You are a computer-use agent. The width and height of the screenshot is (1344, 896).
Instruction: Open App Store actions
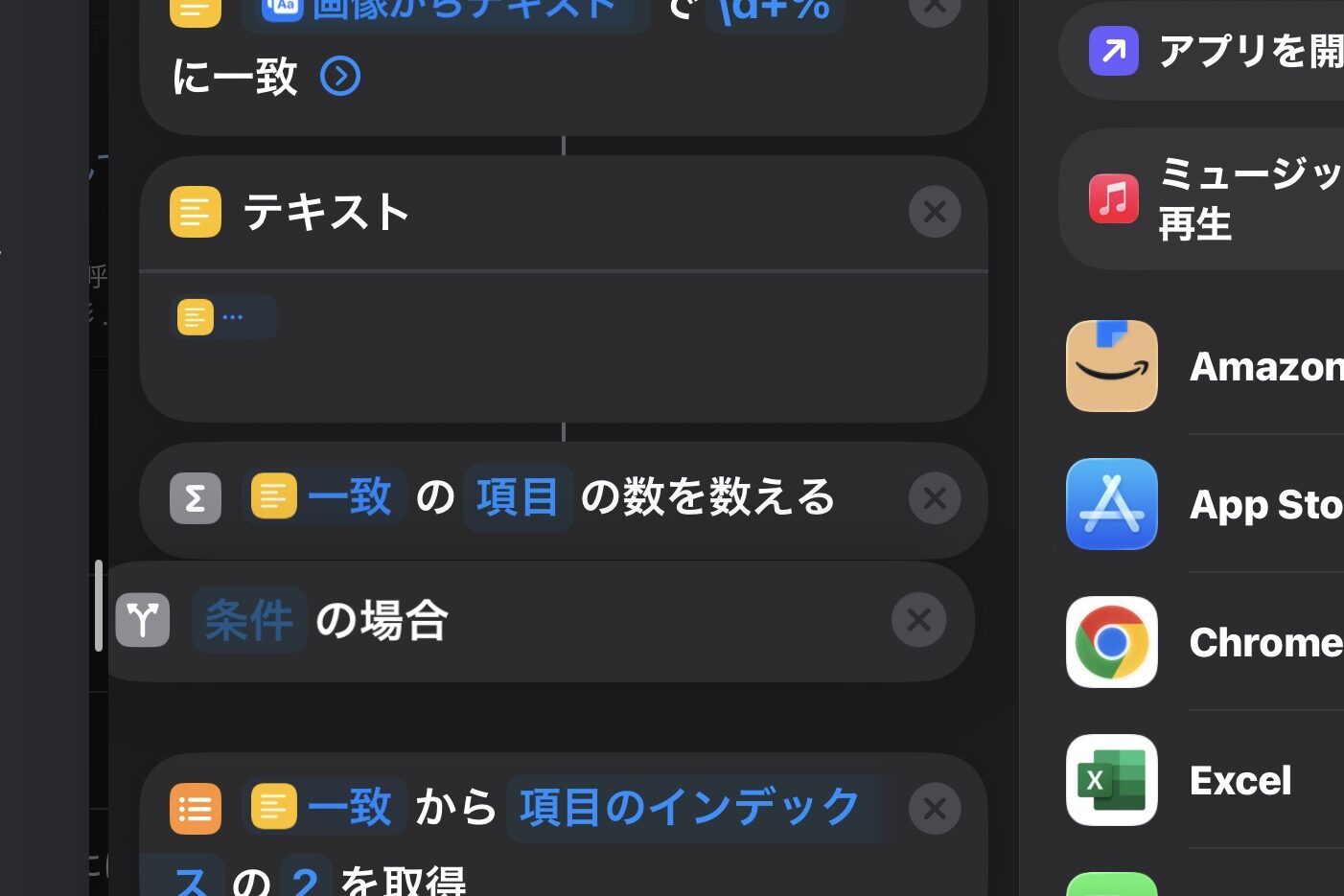click(1208, 504)
